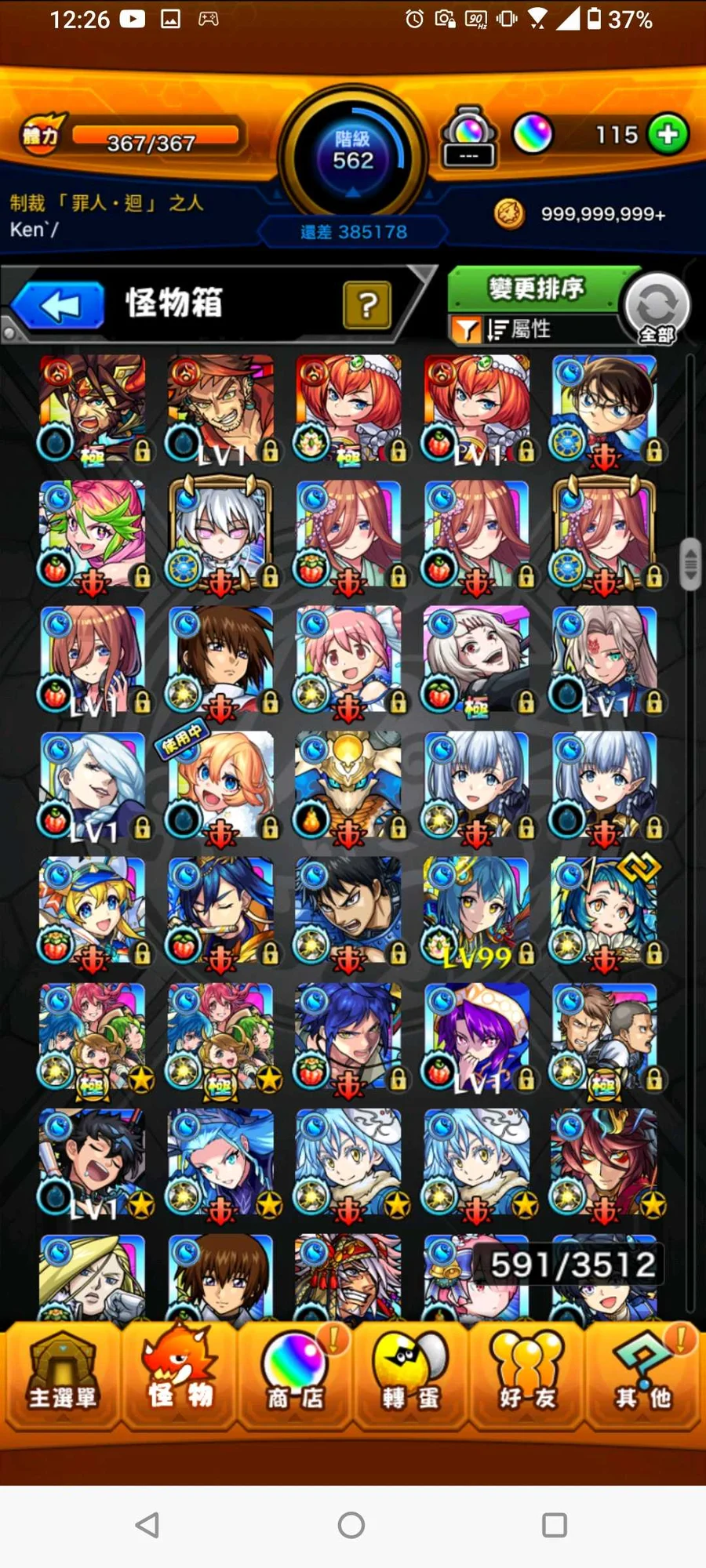Add more orbs with the green plus
706x1568 pixels.
tap(668, 135)
